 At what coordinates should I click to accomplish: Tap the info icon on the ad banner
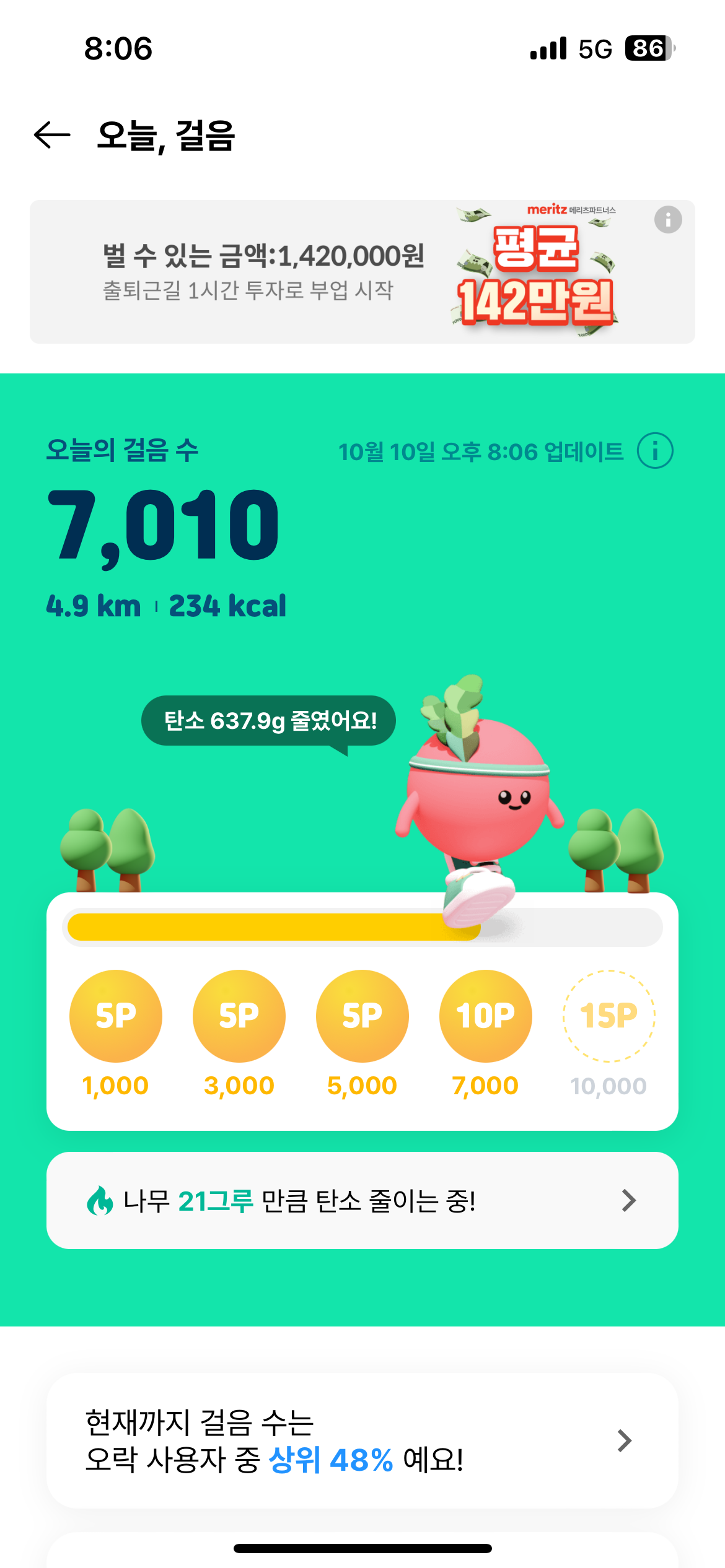667,220
